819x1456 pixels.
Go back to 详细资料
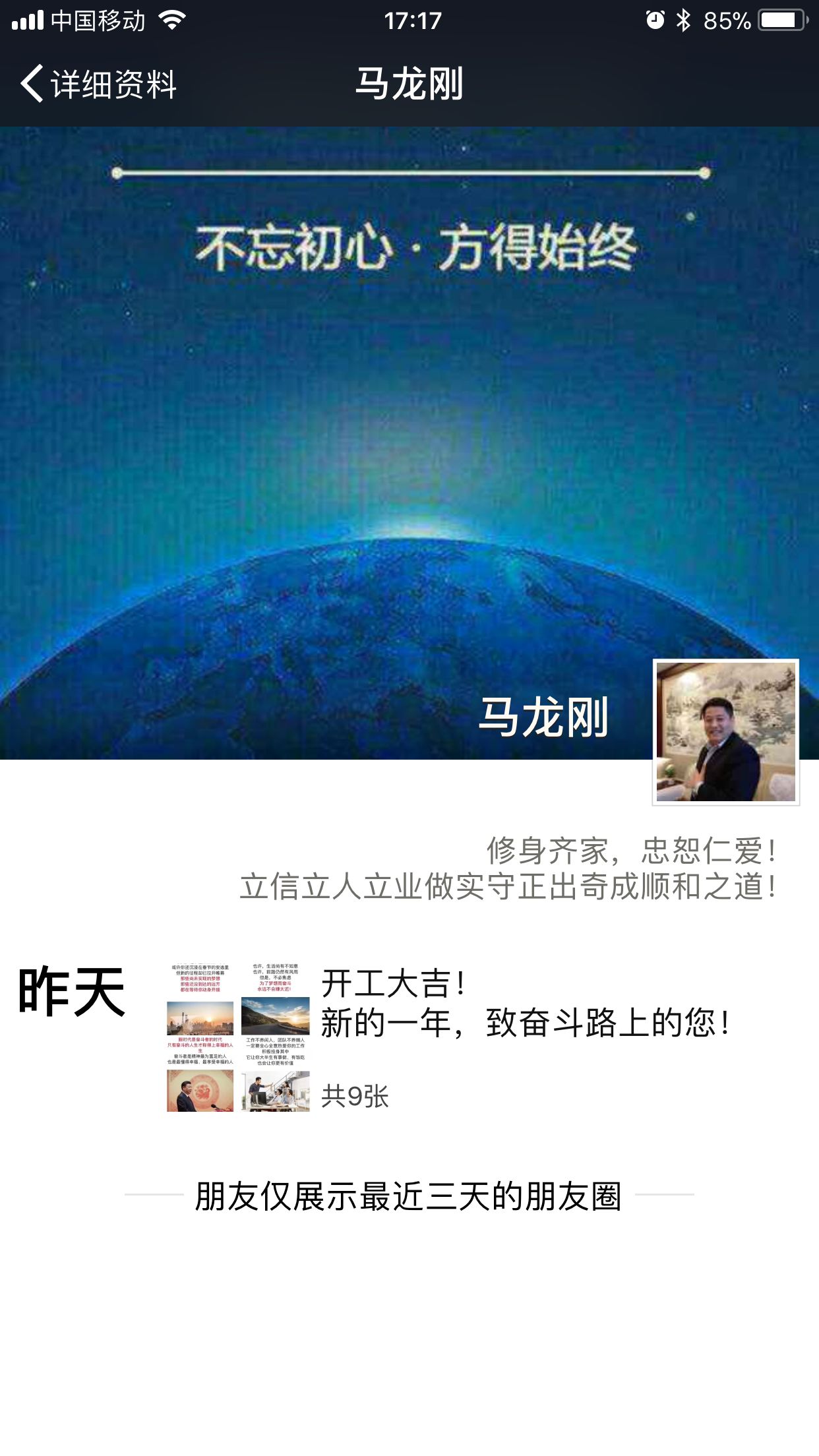(99, 84)
